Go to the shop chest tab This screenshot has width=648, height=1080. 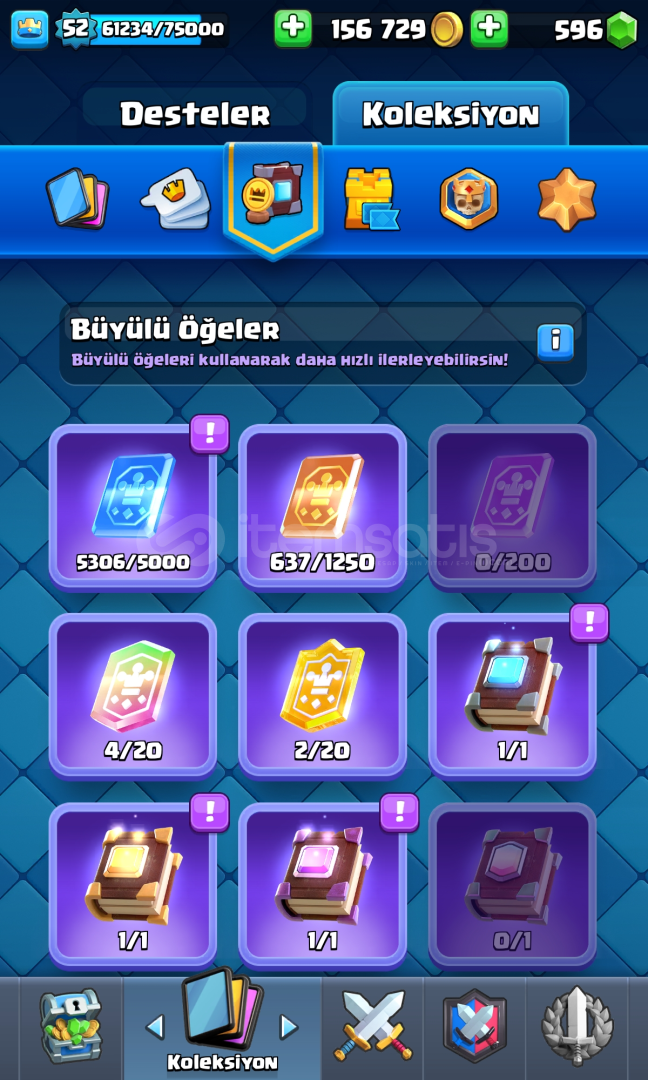(71, 1027)
